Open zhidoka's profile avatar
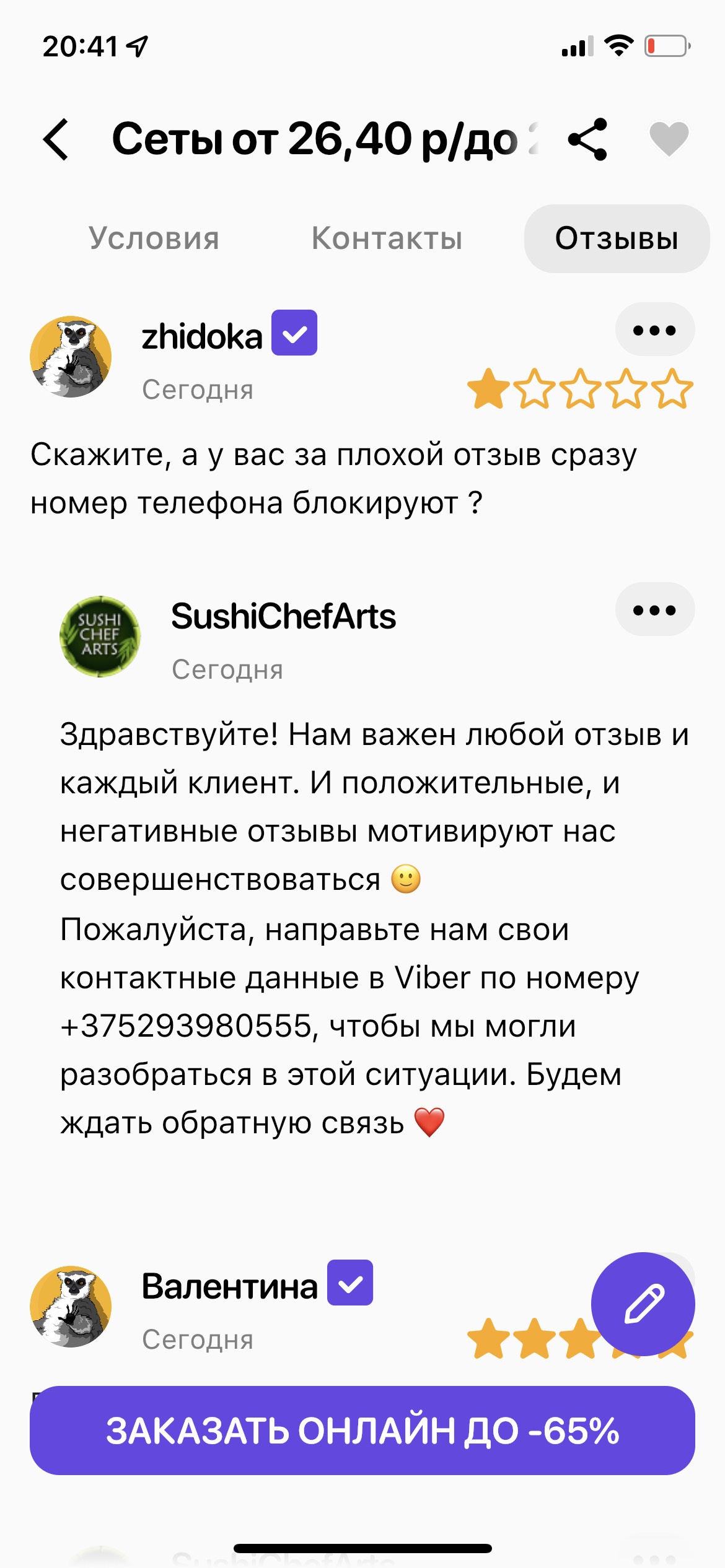The image size is (725, 1568). [71, 357]
